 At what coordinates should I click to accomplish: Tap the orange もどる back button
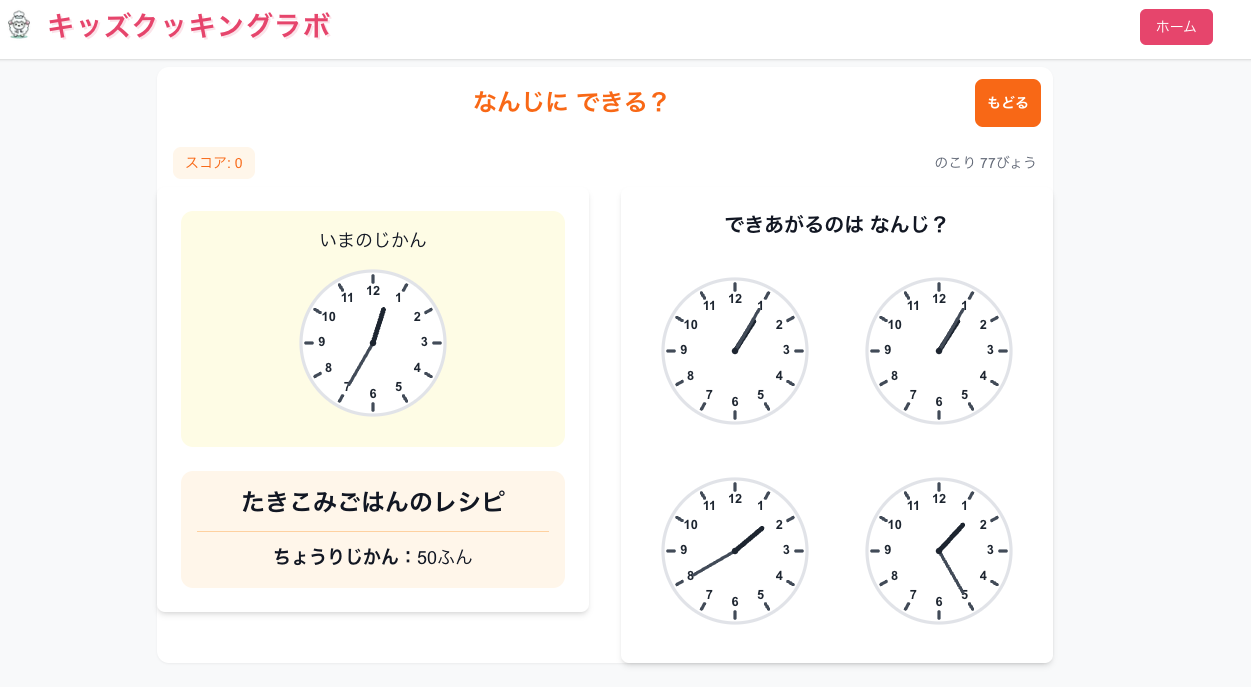(x=1007, y=103)
